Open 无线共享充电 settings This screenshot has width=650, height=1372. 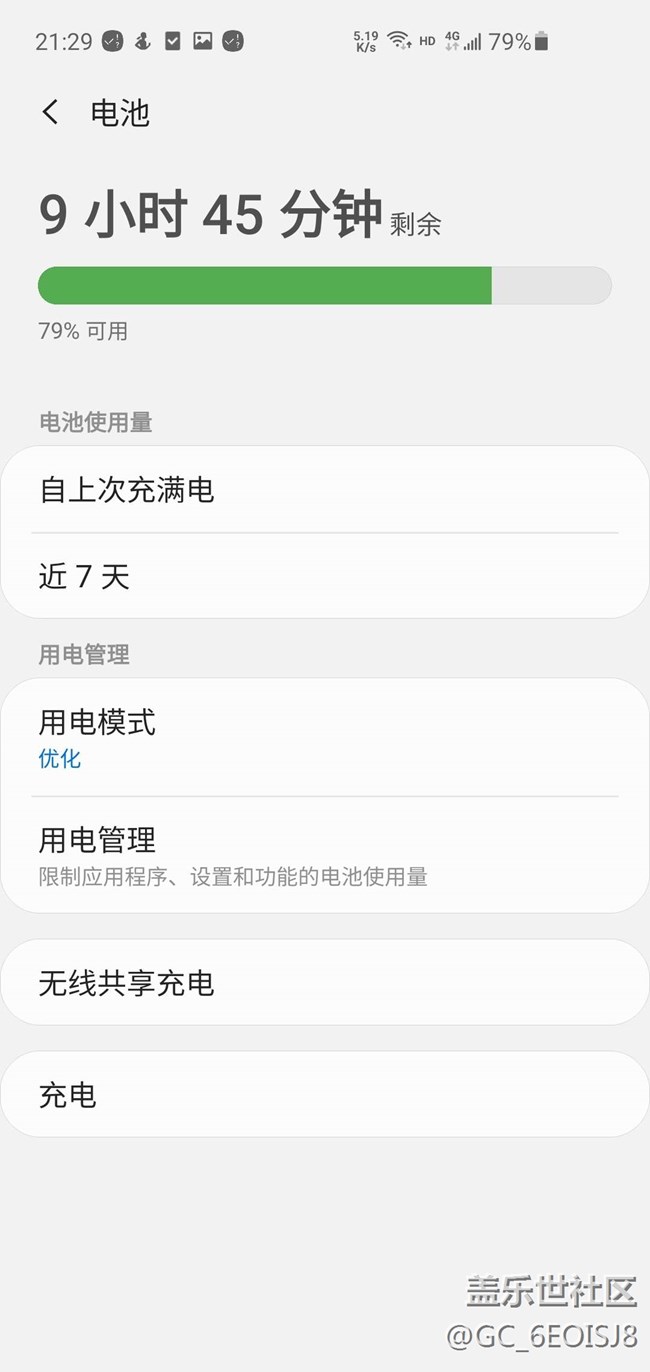[324, 983]
